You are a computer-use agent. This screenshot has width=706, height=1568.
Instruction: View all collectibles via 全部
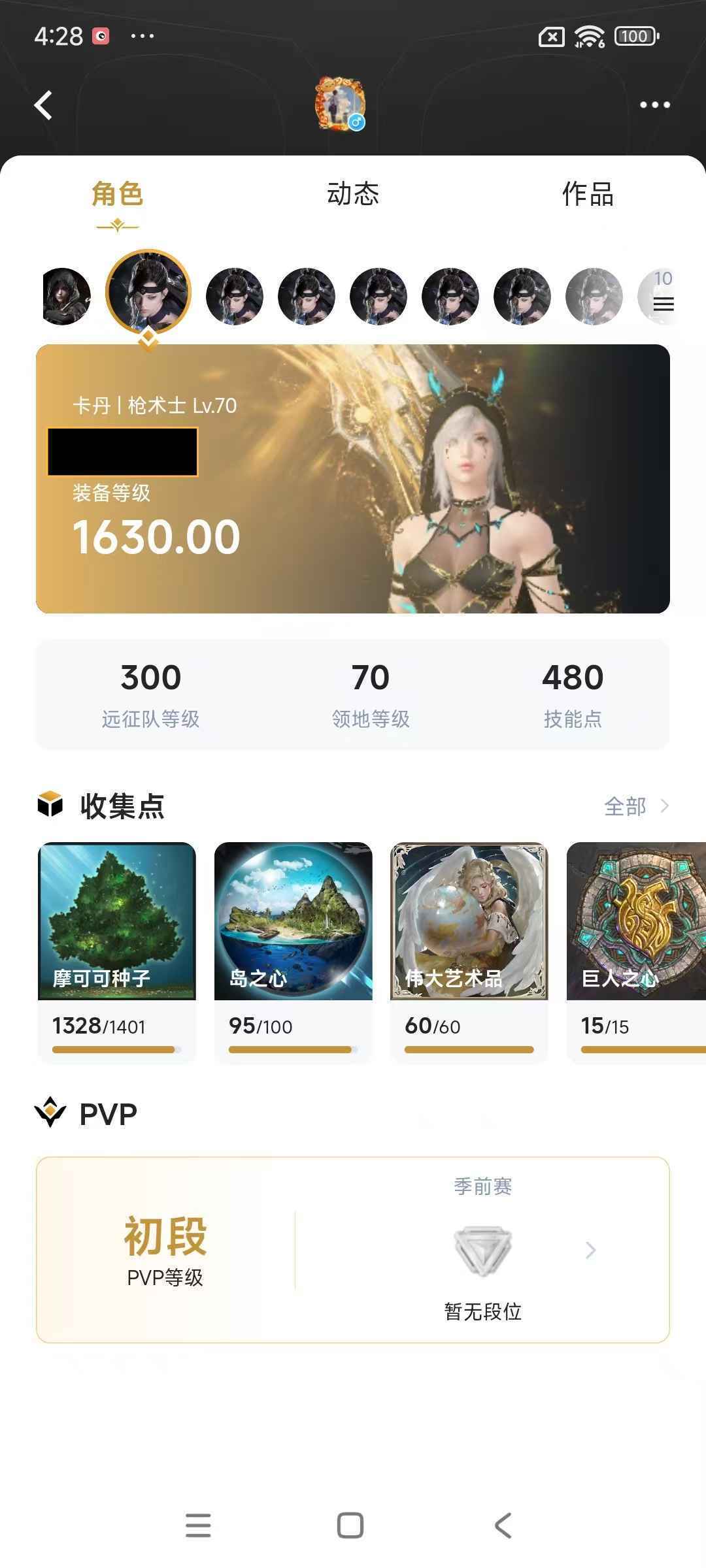coord(635,806)
